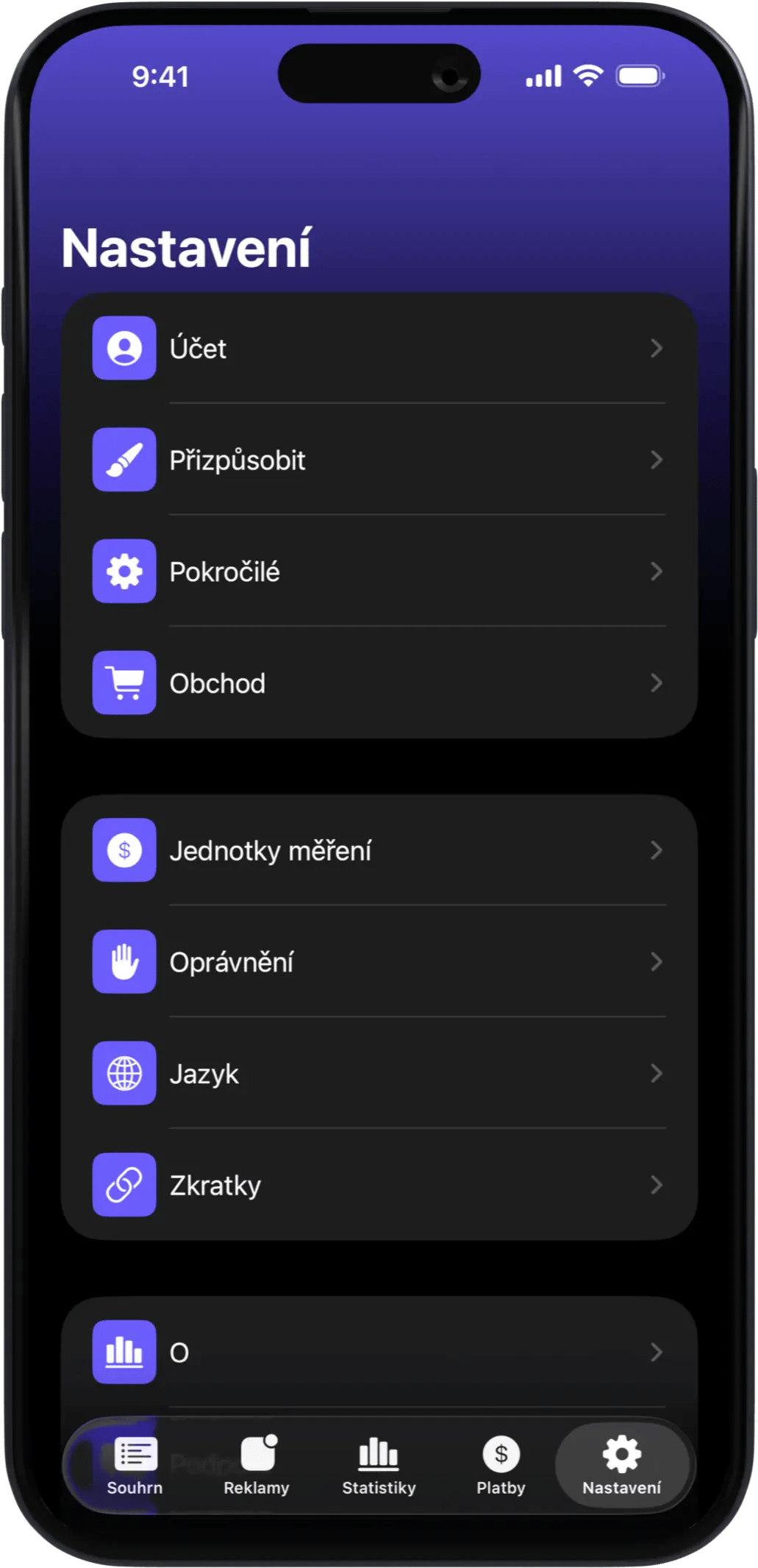The image size is (758, 1568).
Task: Open Oprávnění permissions row
Action: (379, 962)
